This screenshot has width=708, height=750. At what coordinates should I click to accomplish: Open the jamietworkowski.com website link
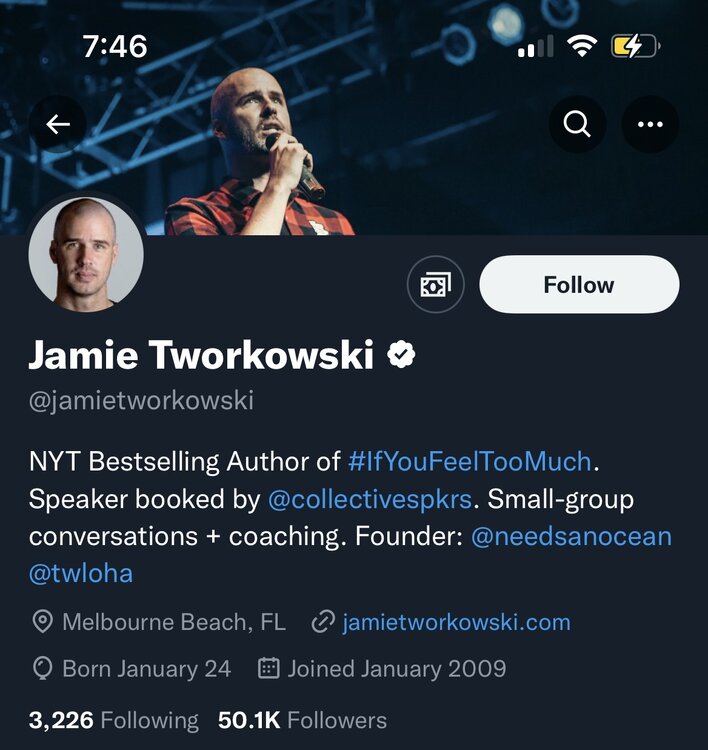coord(456,622)
